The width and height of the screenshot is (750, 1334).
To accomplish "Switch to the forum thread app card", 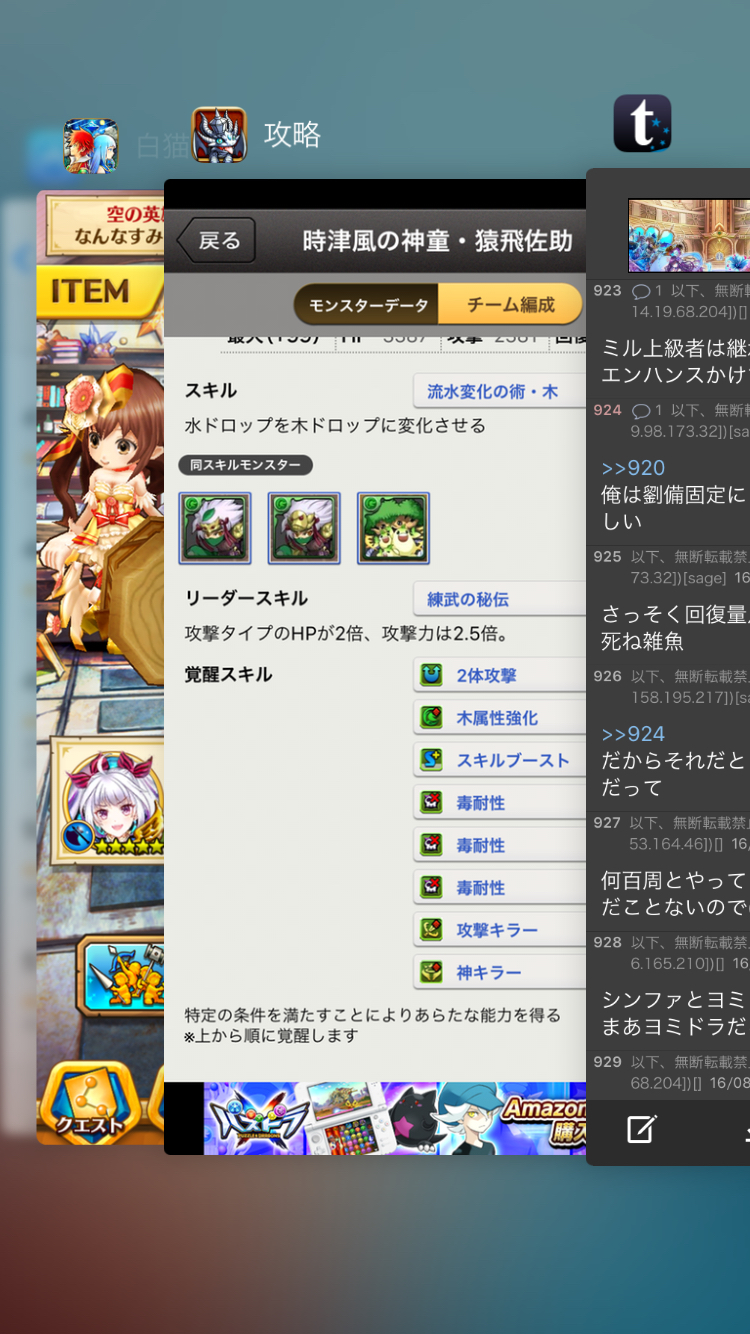I will coord(668,667).
